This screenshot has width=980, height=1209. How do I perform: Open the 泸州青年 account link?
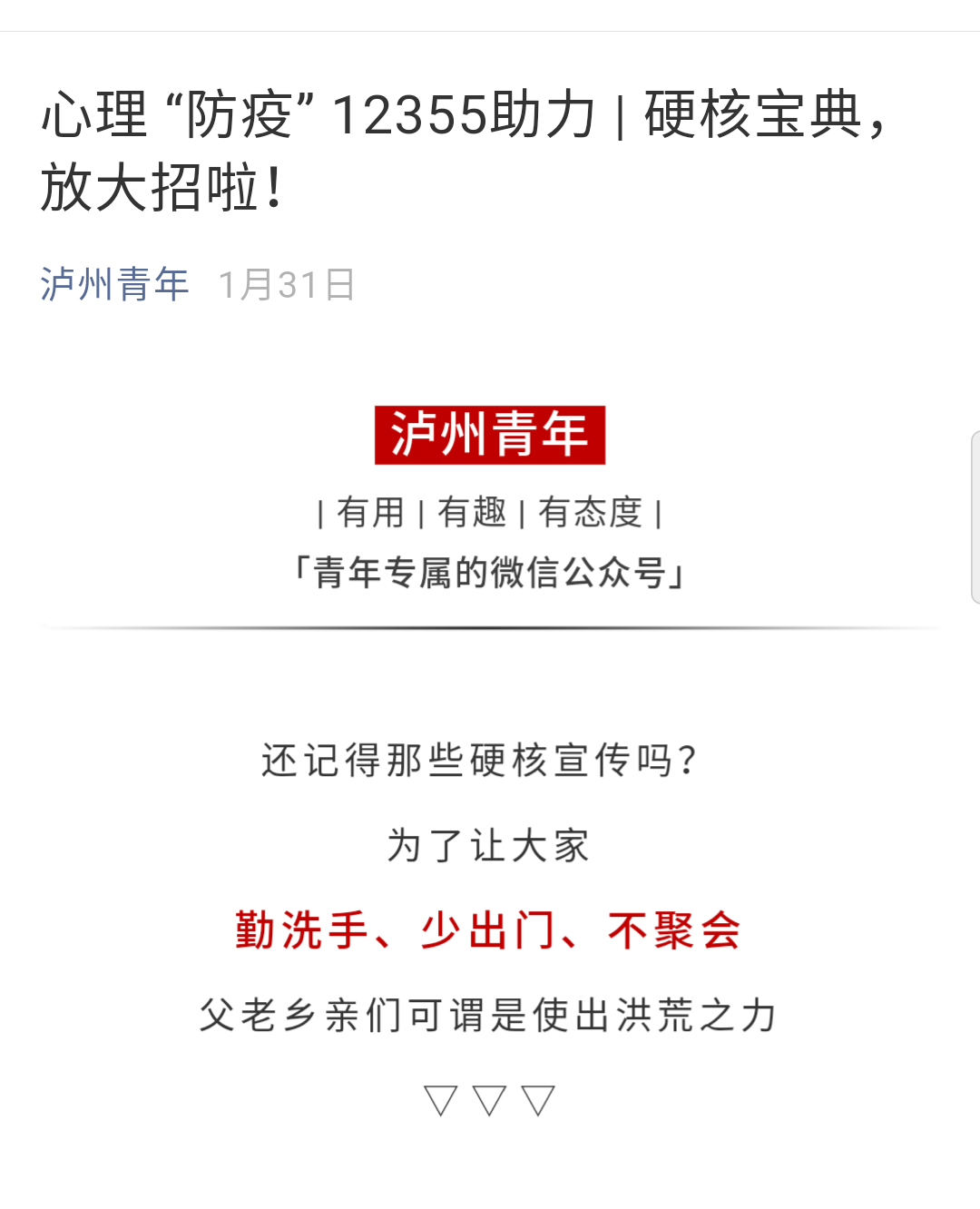pos(114,285)
